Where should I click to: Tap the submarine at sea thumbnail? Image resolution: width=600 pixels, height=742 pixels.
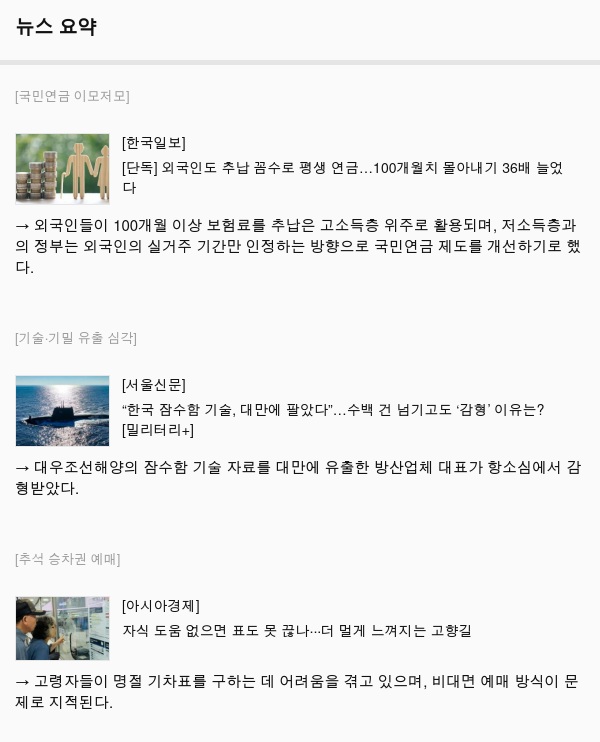tap(62, 411)
